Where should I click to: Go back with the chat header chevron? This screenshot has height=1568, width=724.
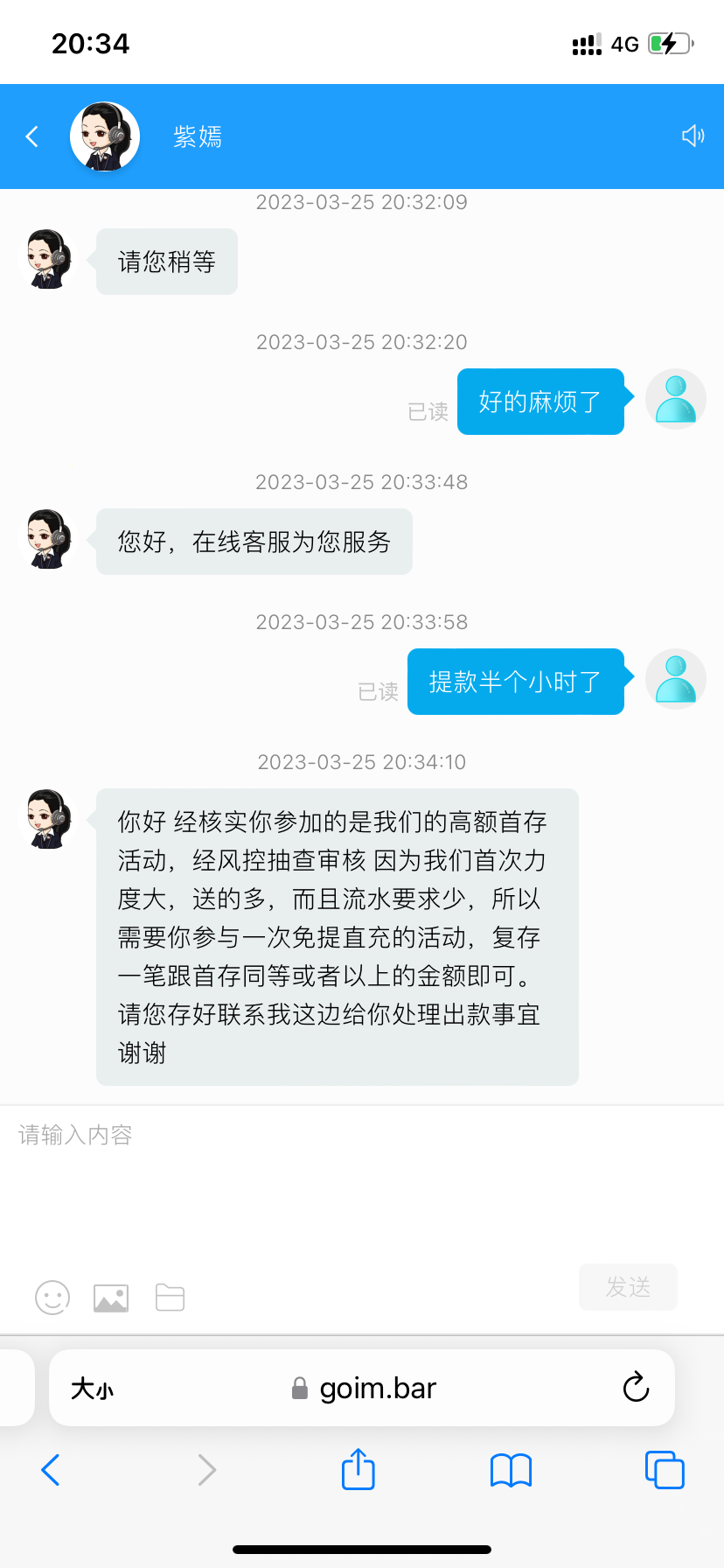31,136
